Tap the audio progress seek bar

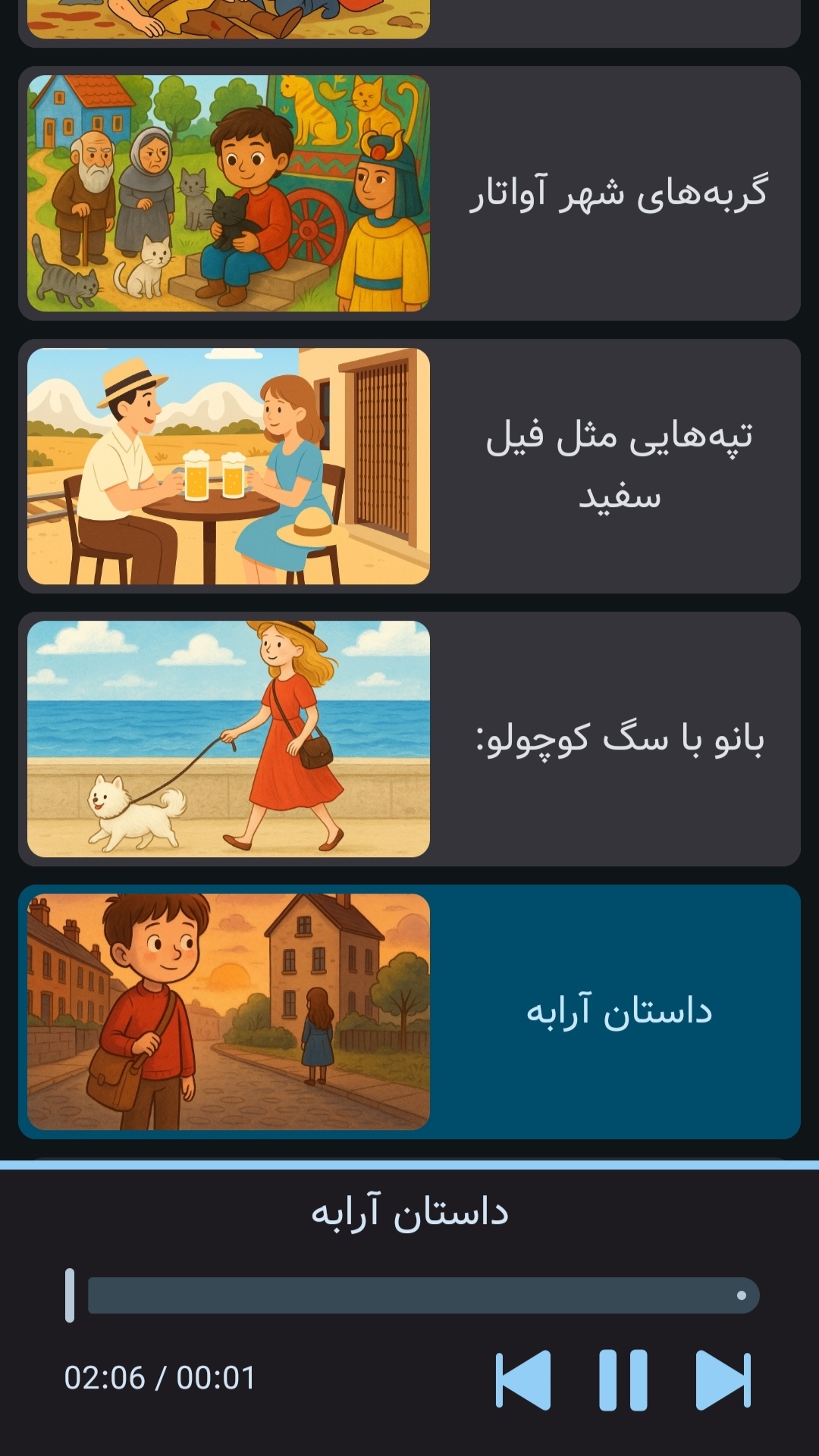(423, 1295)
